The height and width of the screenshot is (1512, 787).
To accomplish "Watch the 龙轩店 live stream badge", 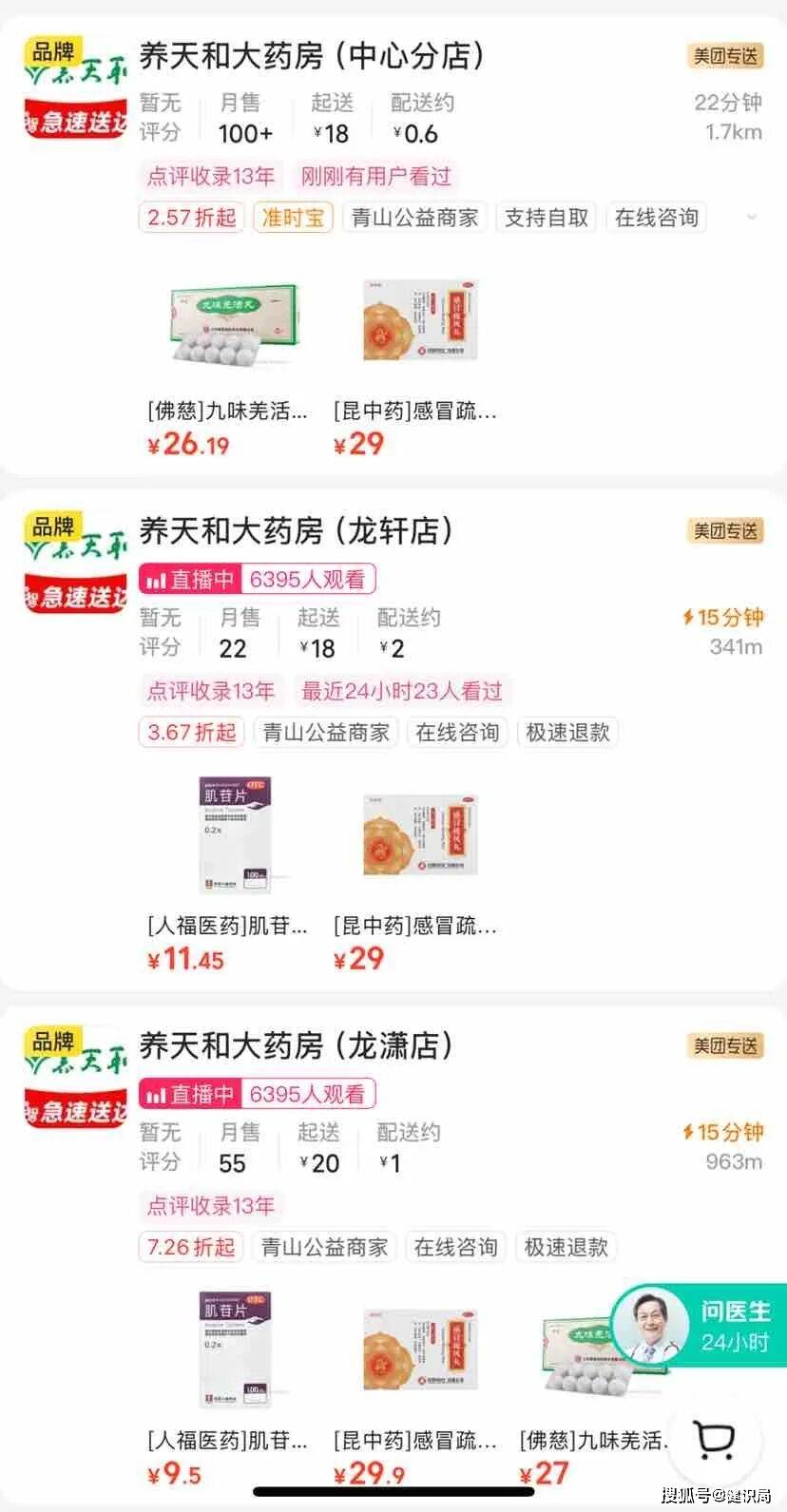I will [258, 580].
